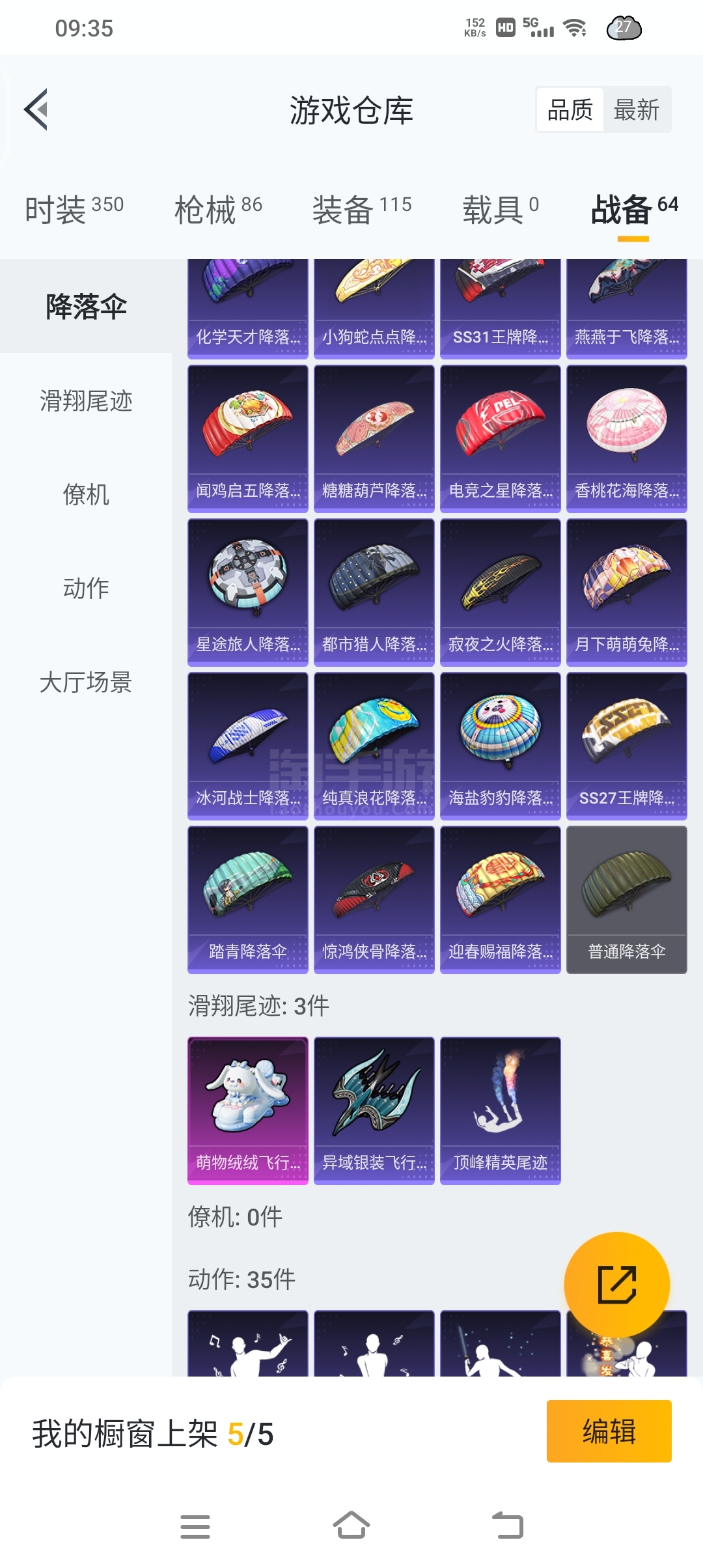Open the 枪械 tab

tap(218, 210)
